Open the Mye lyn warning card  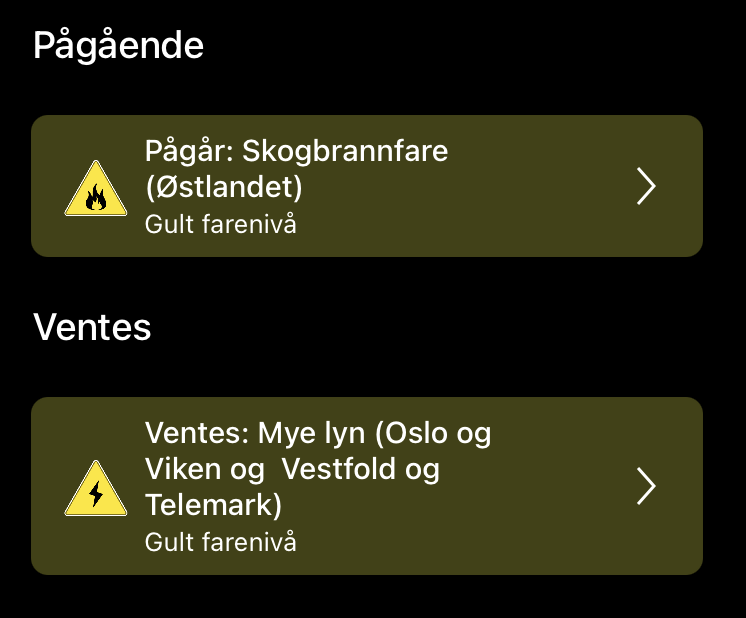366,486
